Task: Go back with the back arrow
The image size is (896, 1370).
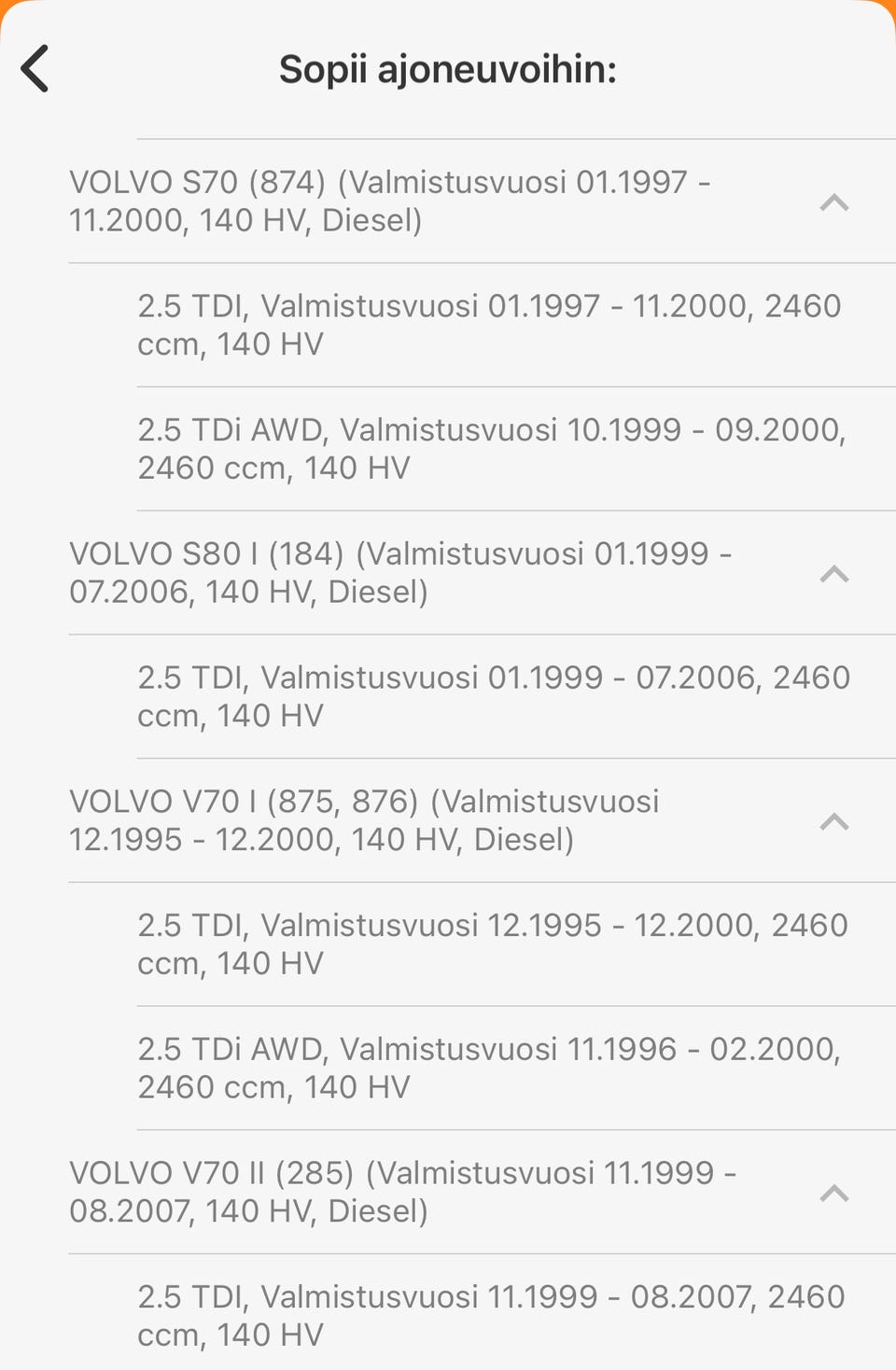Action: tap(35, 69)
